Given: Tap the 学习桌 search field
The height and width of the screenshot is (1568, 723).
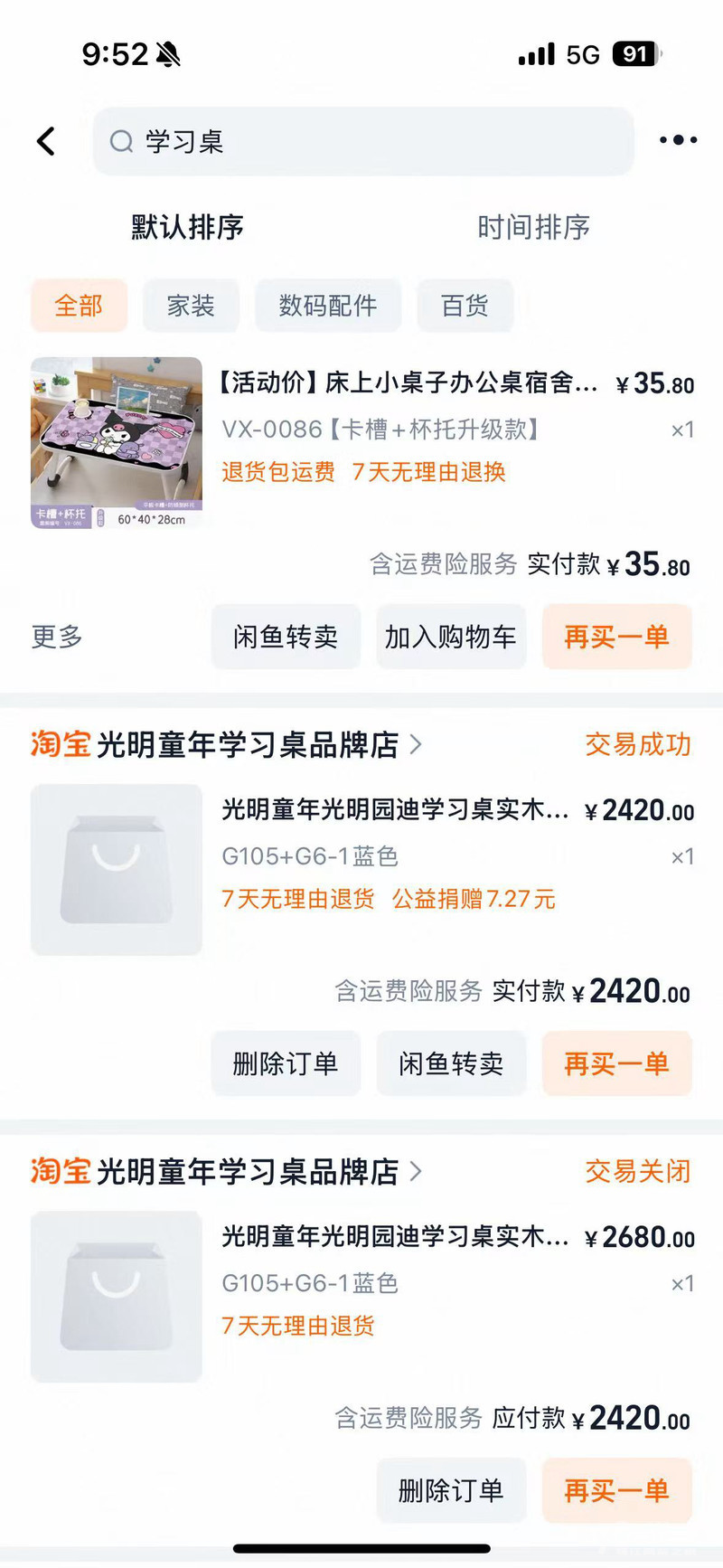Looking at the screenshot, I should 361,141.
